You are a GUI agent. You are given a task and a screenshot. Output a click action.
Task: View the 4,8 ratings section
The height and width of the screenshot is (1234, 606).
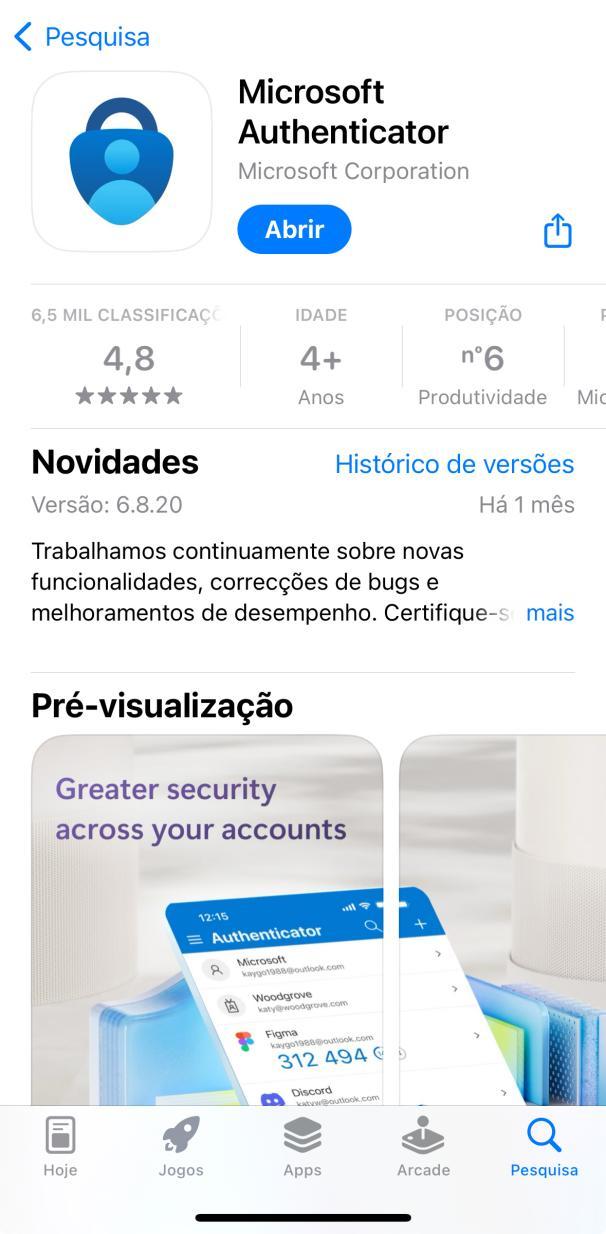coord(130,357)
